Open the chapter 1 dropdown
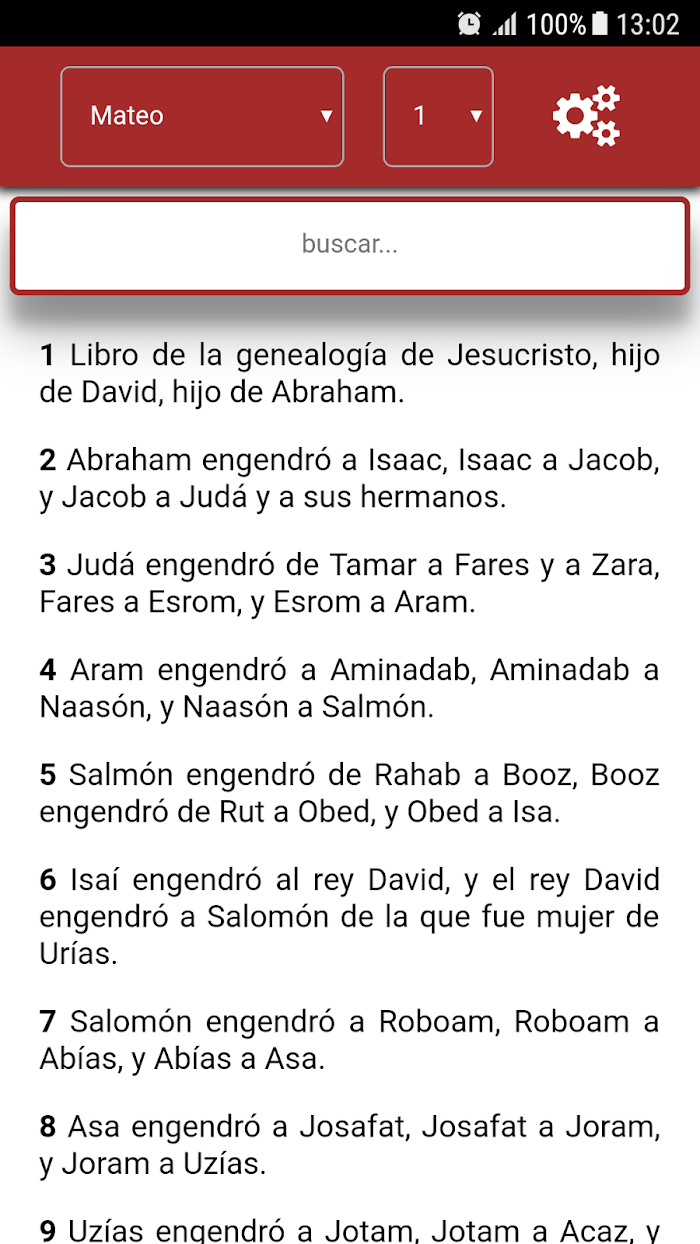The image size is (700, 1244). click(x=438, y=116)
